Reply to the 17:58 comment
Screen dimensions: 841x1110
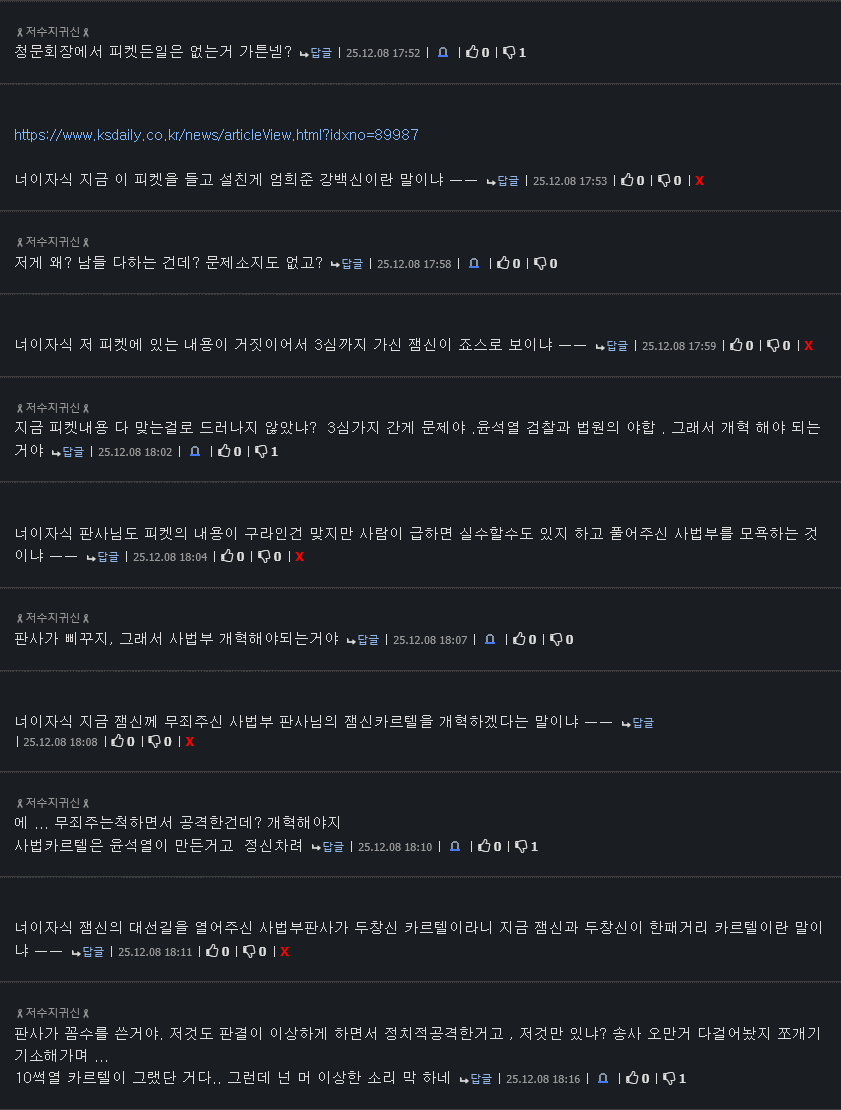click(x=347, y=264)
